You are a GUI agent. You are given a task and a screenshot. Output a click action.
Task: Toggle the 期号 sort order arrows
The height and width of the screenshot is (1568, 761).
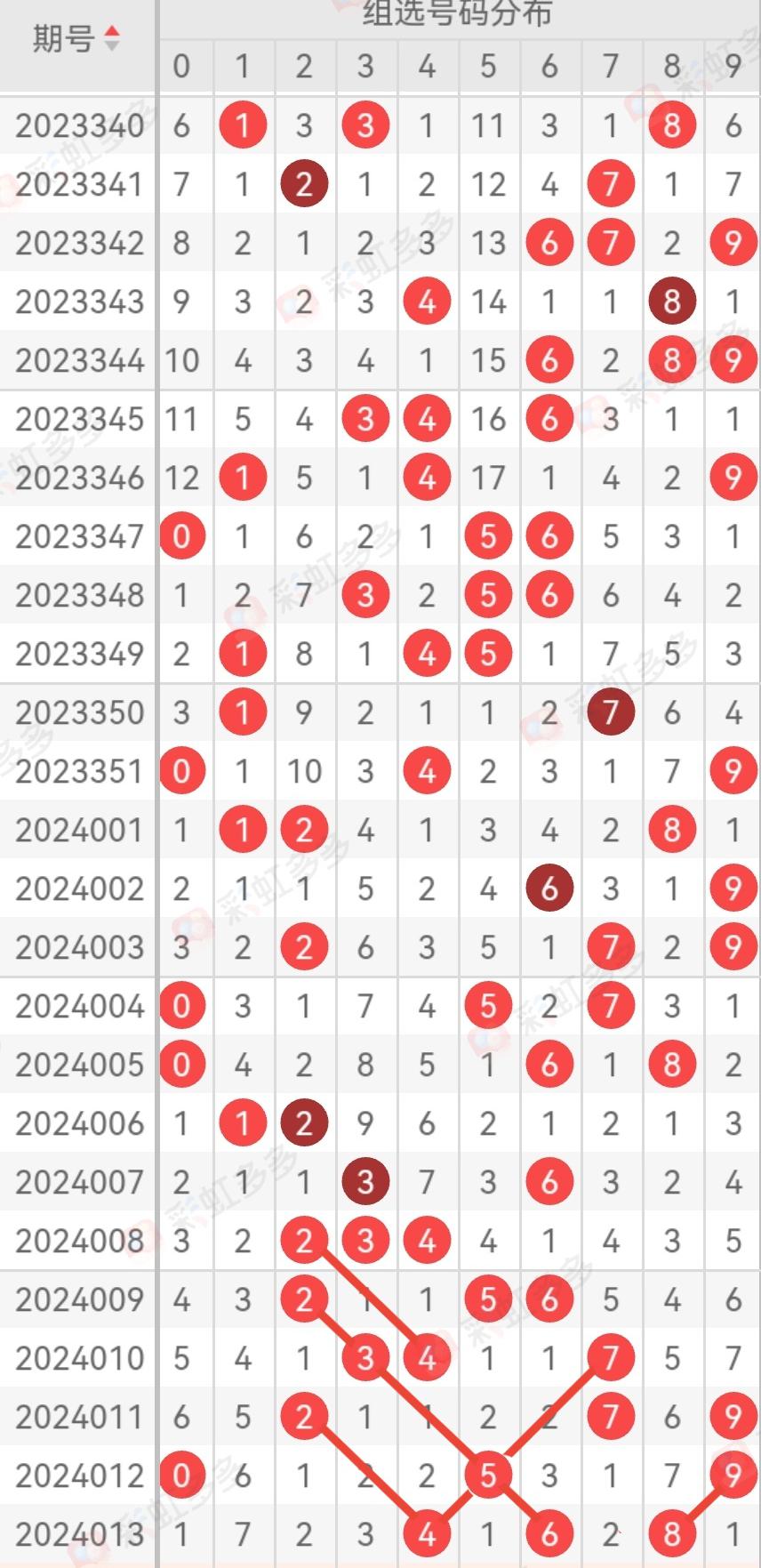point(111,38)
